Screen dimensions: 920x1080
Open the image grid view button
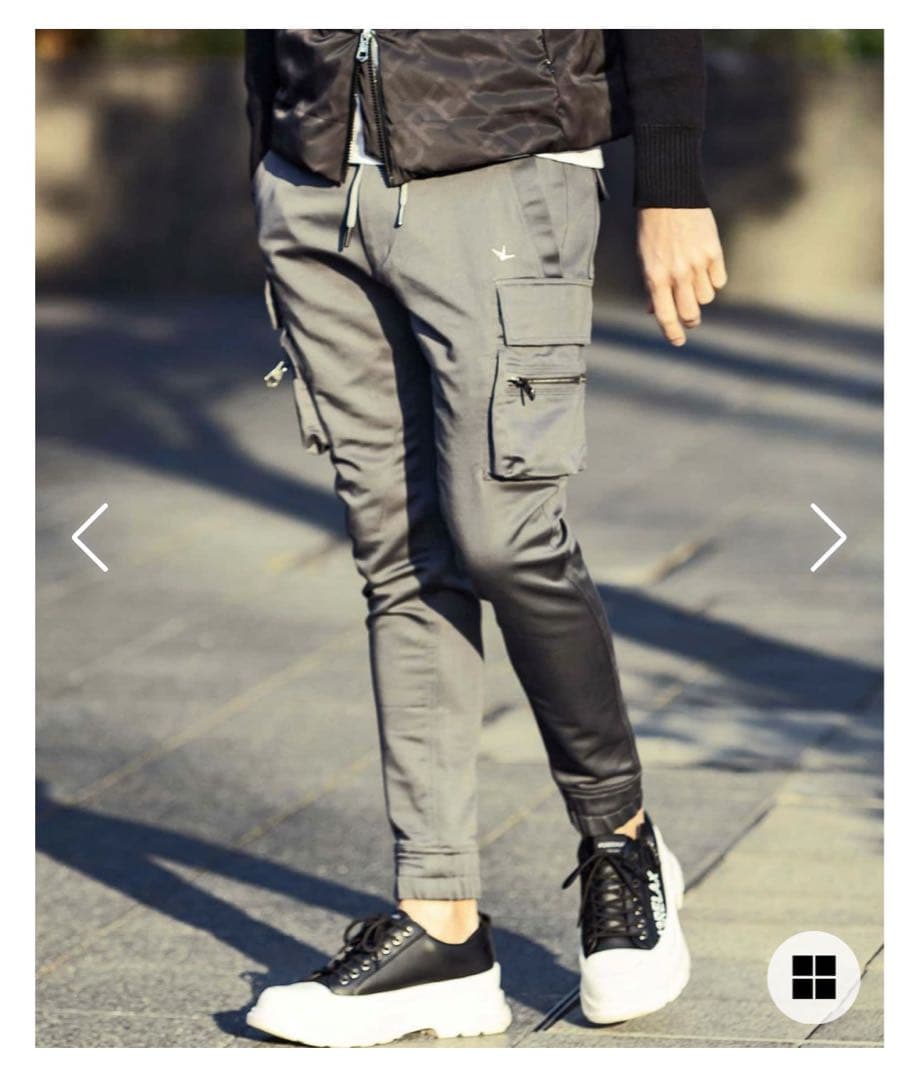tap(813, 977)
